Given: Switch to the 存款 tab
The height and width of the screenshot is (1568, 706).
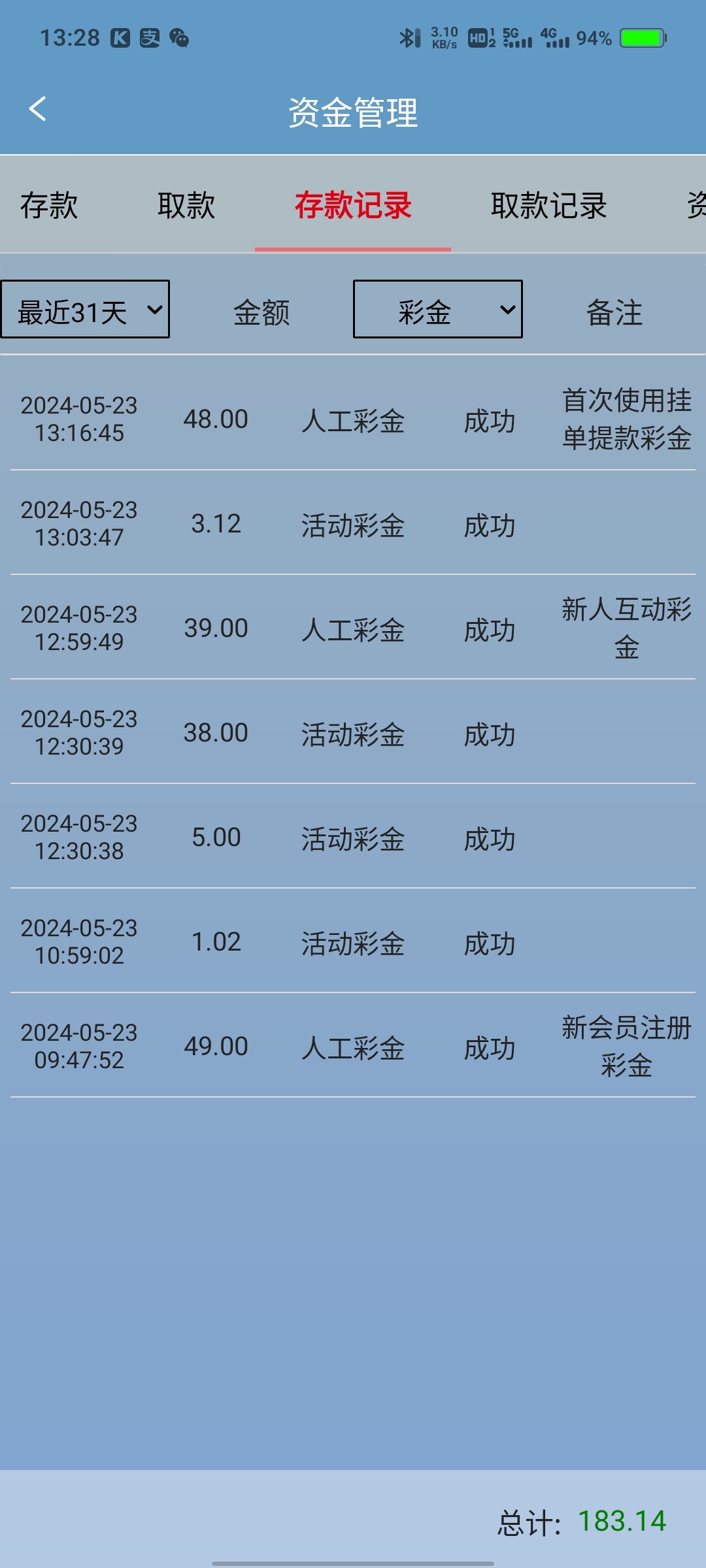Looking at the screenshot, I should coord(49,206).
